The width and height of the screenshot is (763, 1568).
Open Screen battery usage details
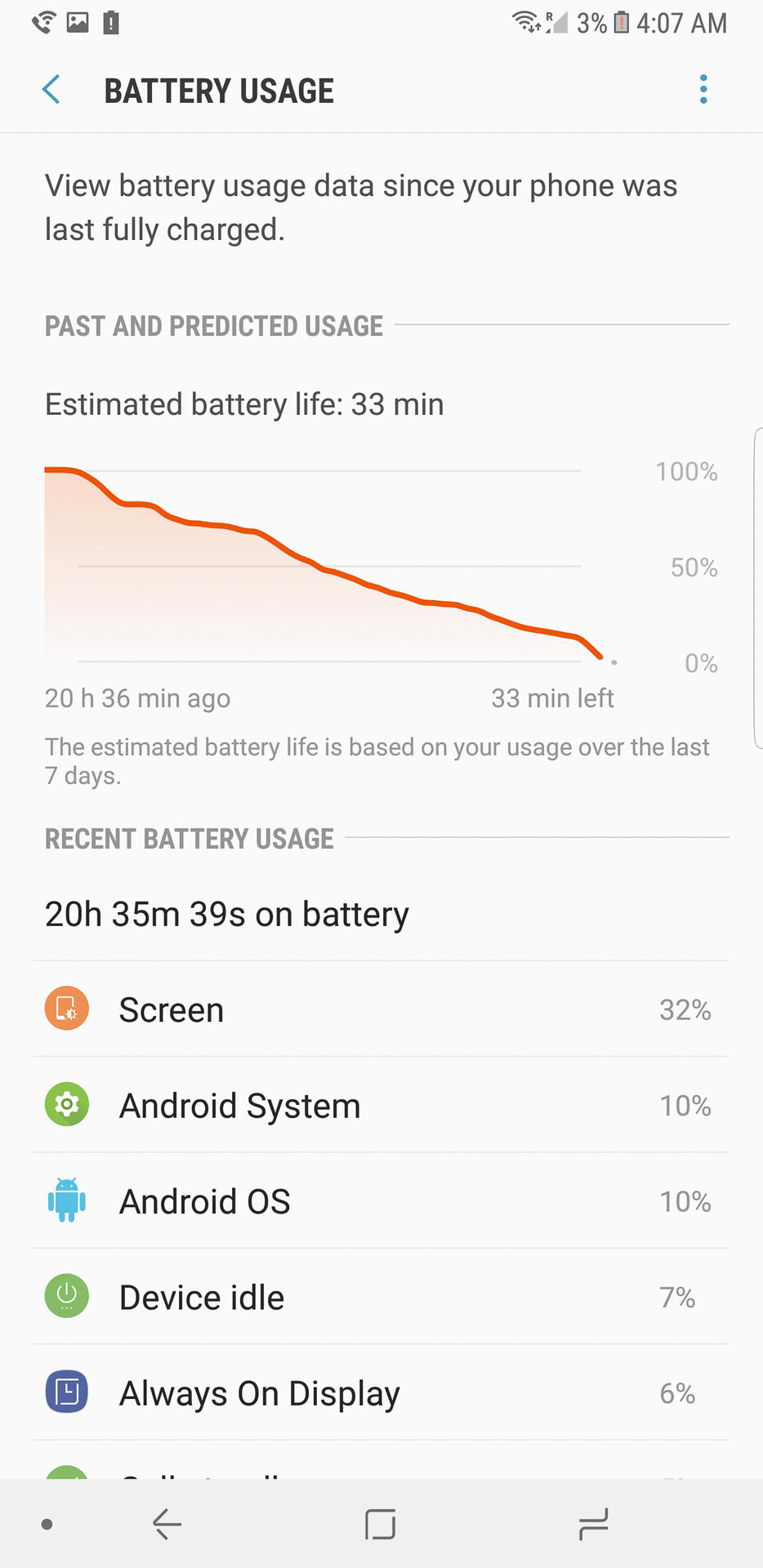point(381,1010)
